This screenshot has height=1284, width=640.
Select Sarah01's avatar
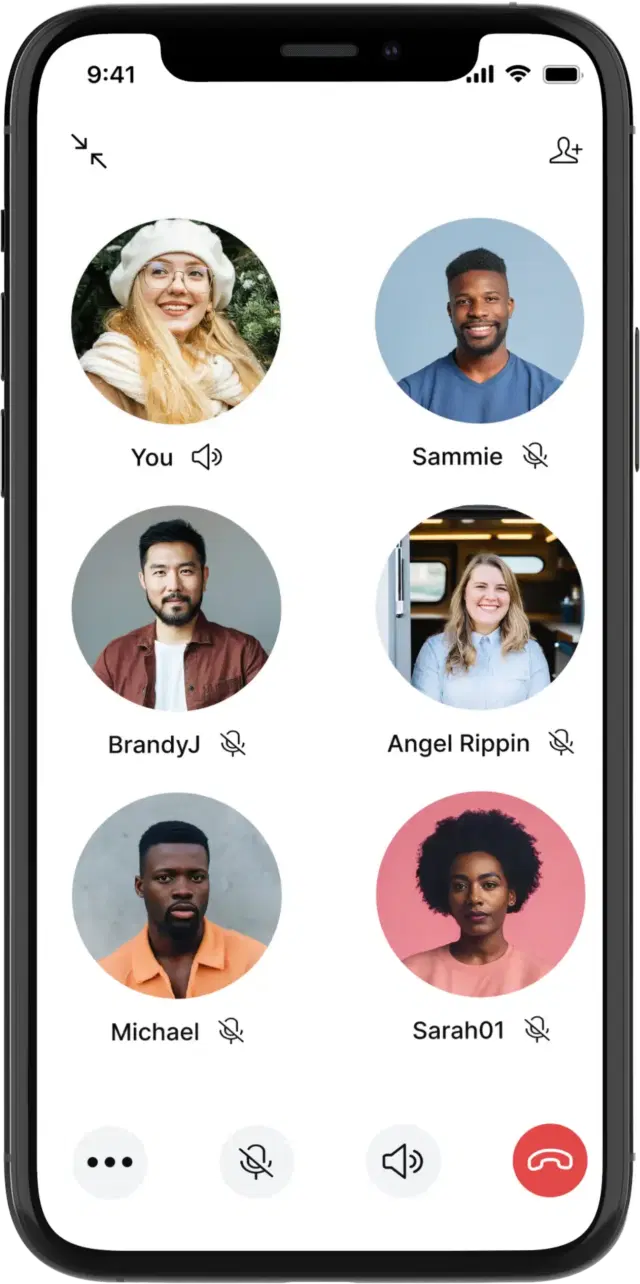pos(480,896)
